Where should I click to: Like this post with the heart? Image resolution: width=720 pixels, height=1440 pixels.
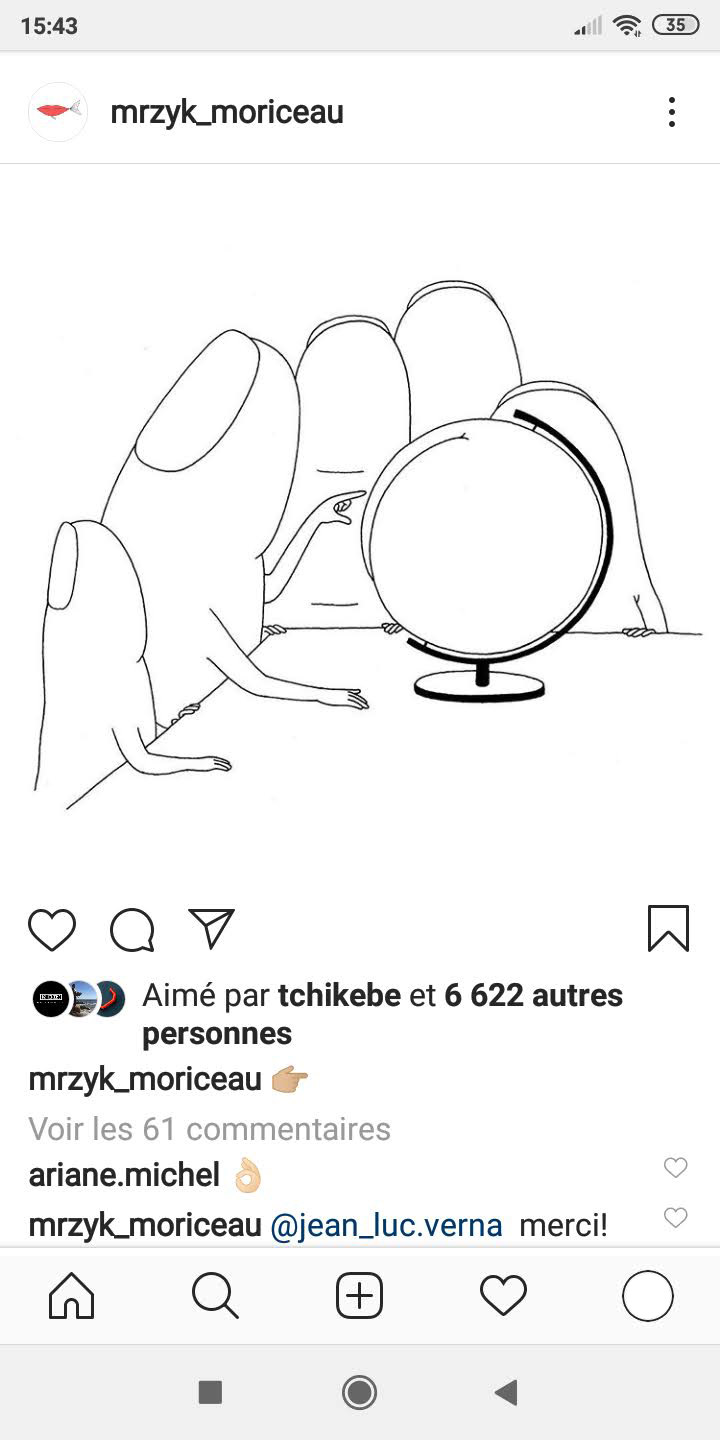(x=52, y=929)
